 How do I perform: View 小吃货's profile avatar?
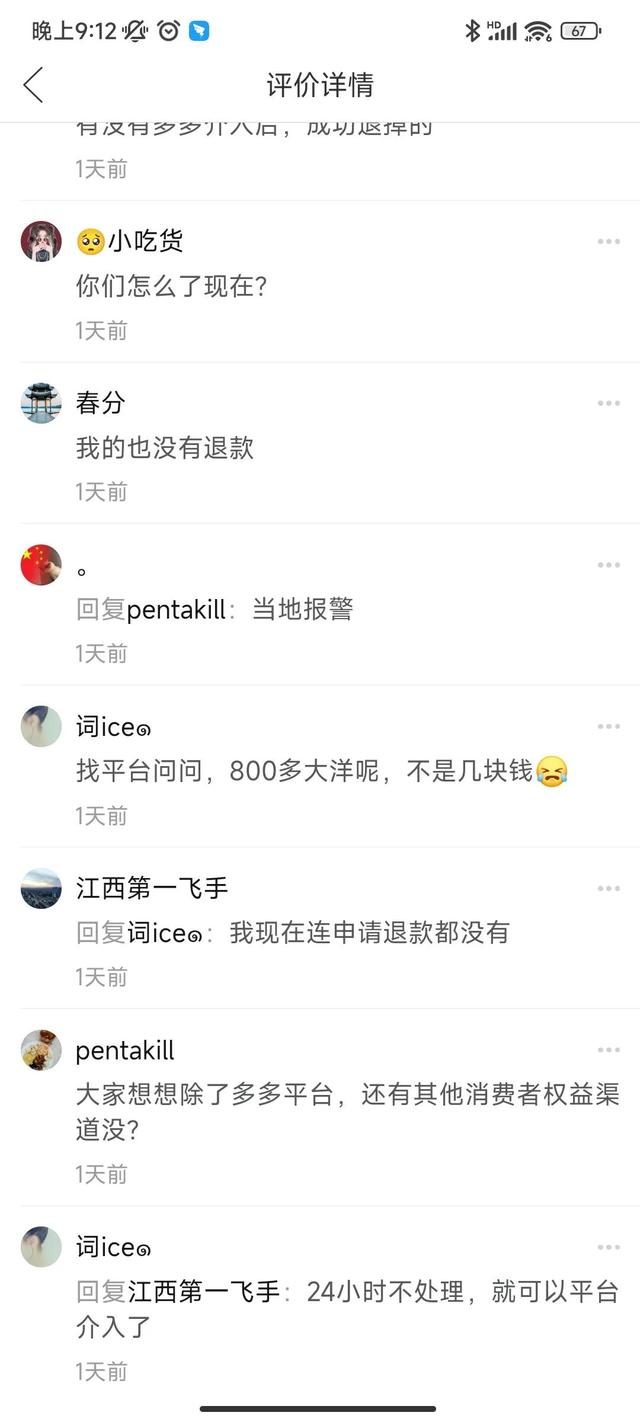click(x=41, y=241)
